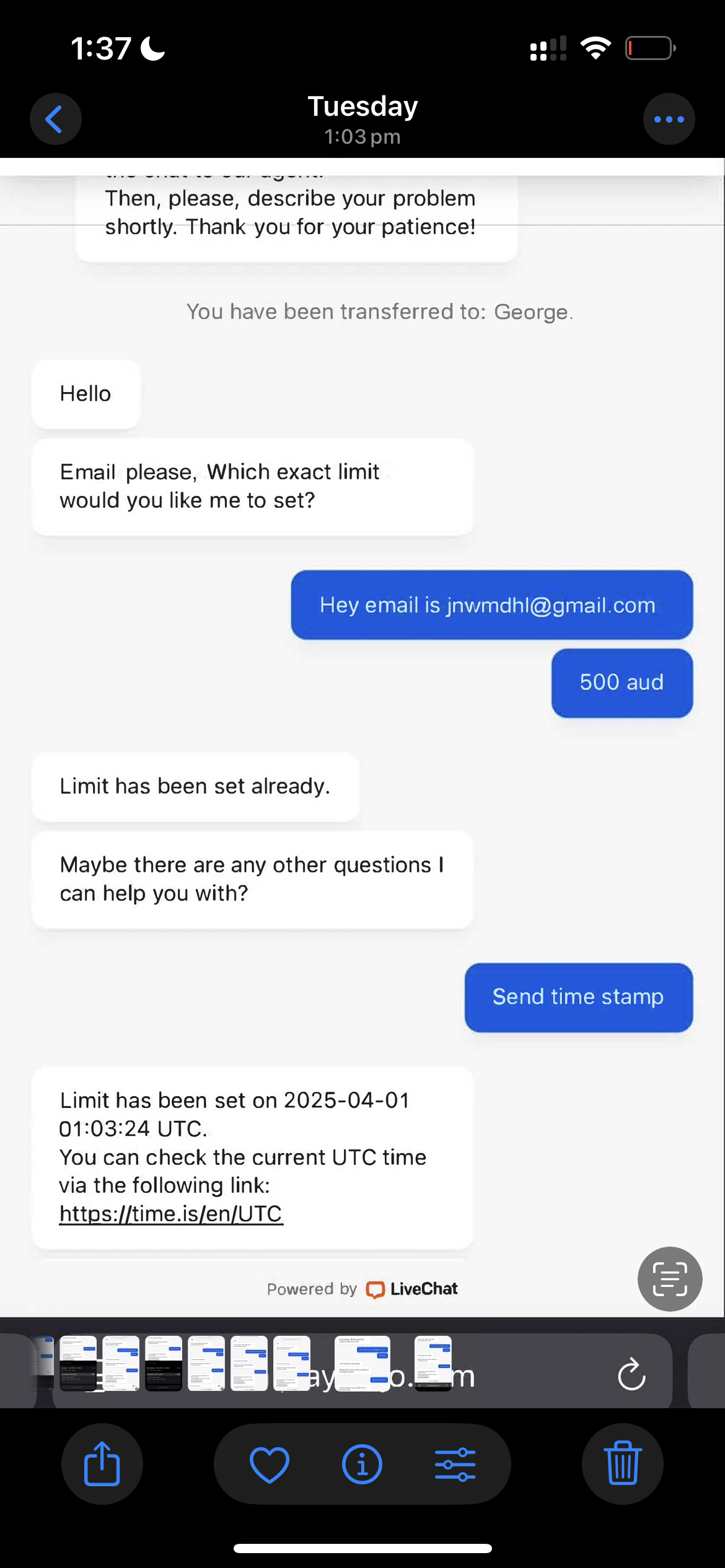Go back to the photo library
The width and height of the screenshot is (725, 1568).
[x=55, y=119]
